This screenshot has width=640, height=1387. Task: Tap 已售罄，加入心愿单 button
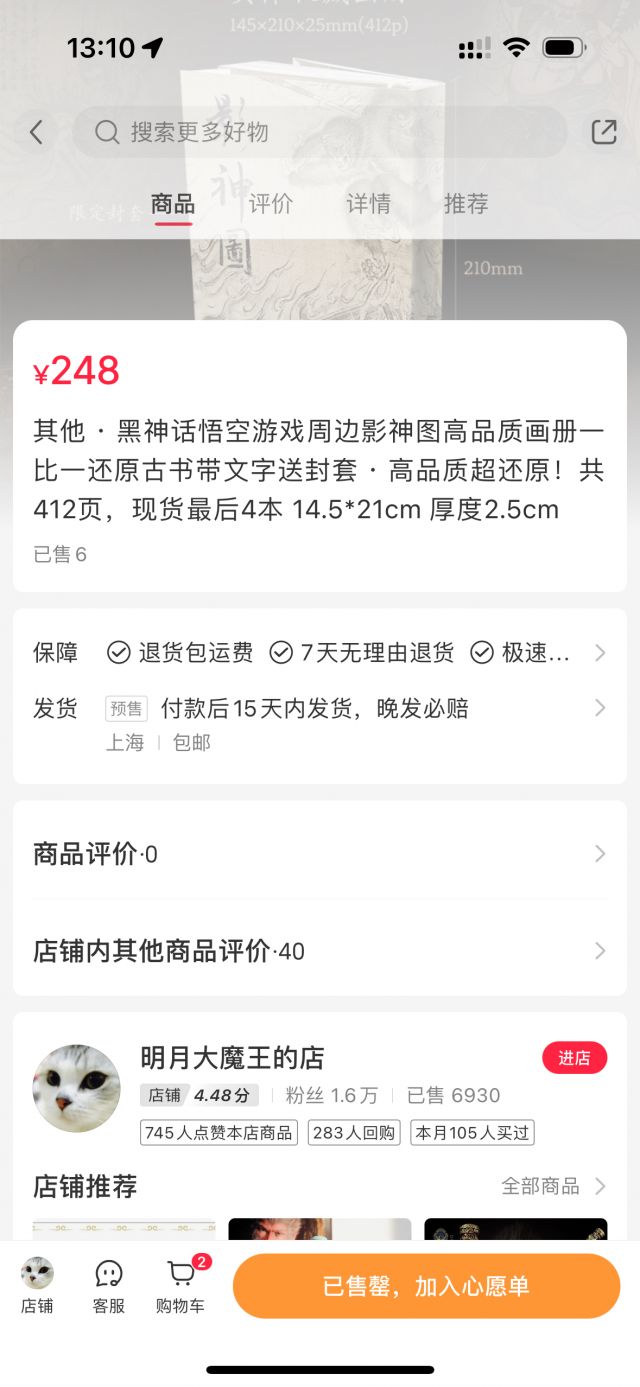click(426, 1286)
